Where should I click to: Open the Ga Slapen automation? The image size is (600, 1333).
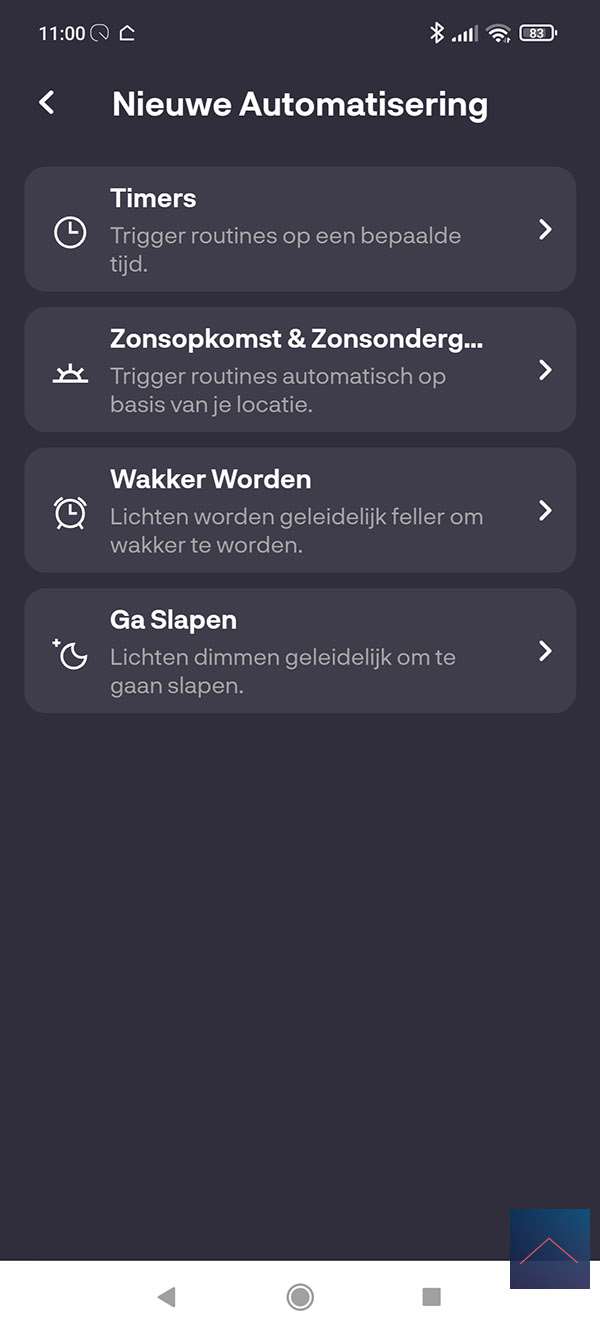pyautogui.click(x=300, y=651)
